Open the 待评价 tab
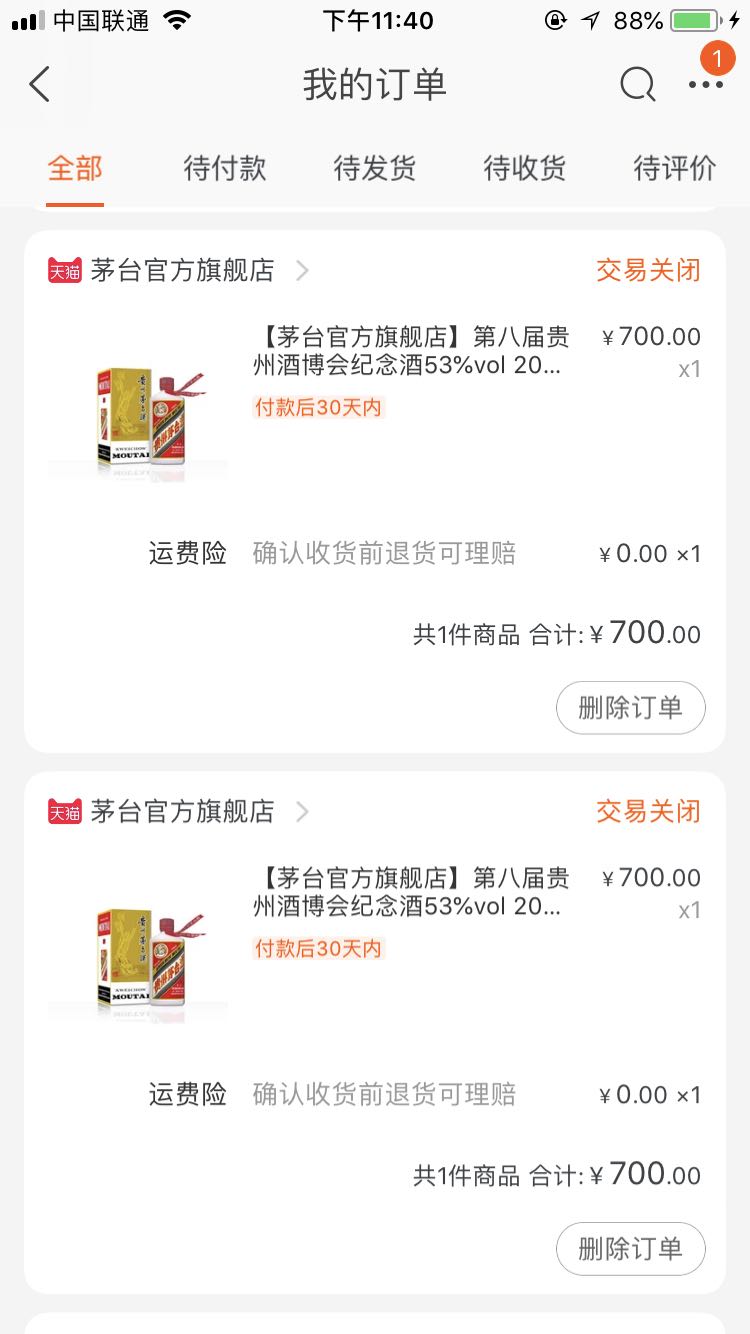 pos(675,168)
